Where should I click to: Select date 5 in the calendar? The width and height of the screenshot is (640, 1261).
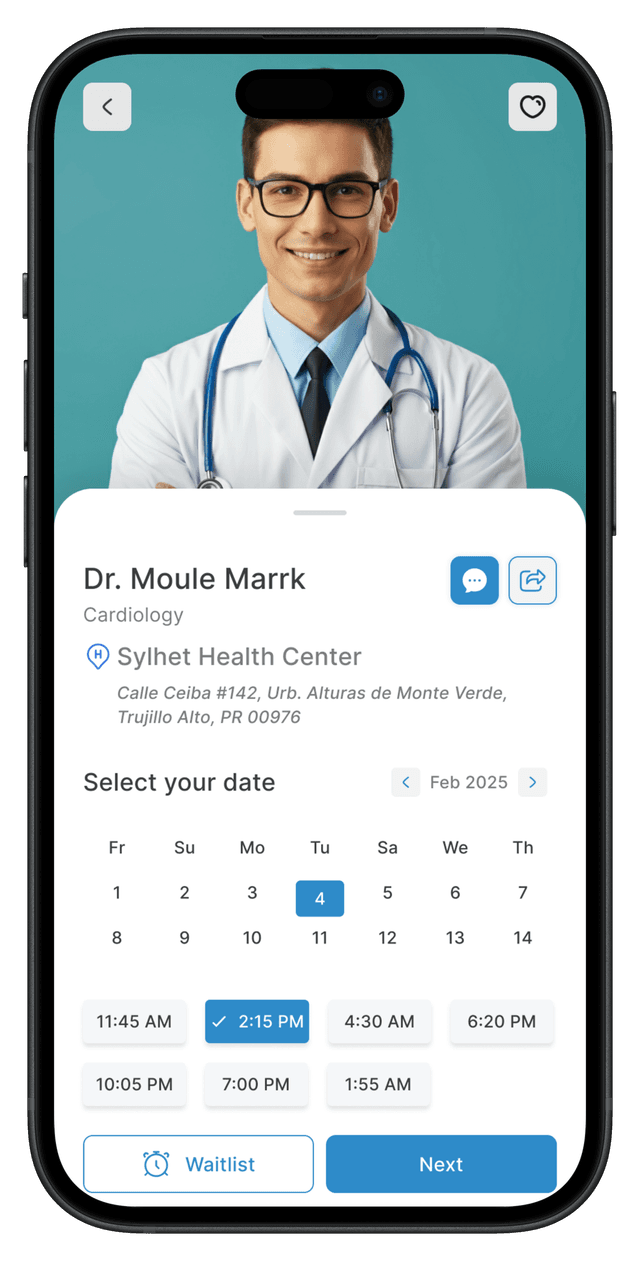tap(387, 893)
